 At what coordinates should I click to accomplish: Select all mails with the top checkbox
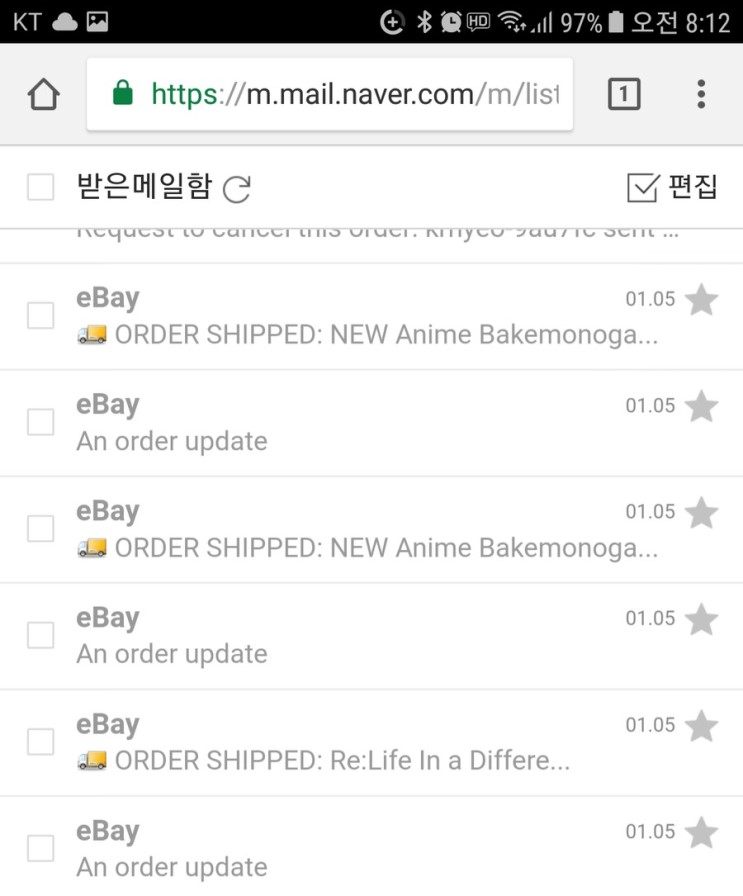40,187
